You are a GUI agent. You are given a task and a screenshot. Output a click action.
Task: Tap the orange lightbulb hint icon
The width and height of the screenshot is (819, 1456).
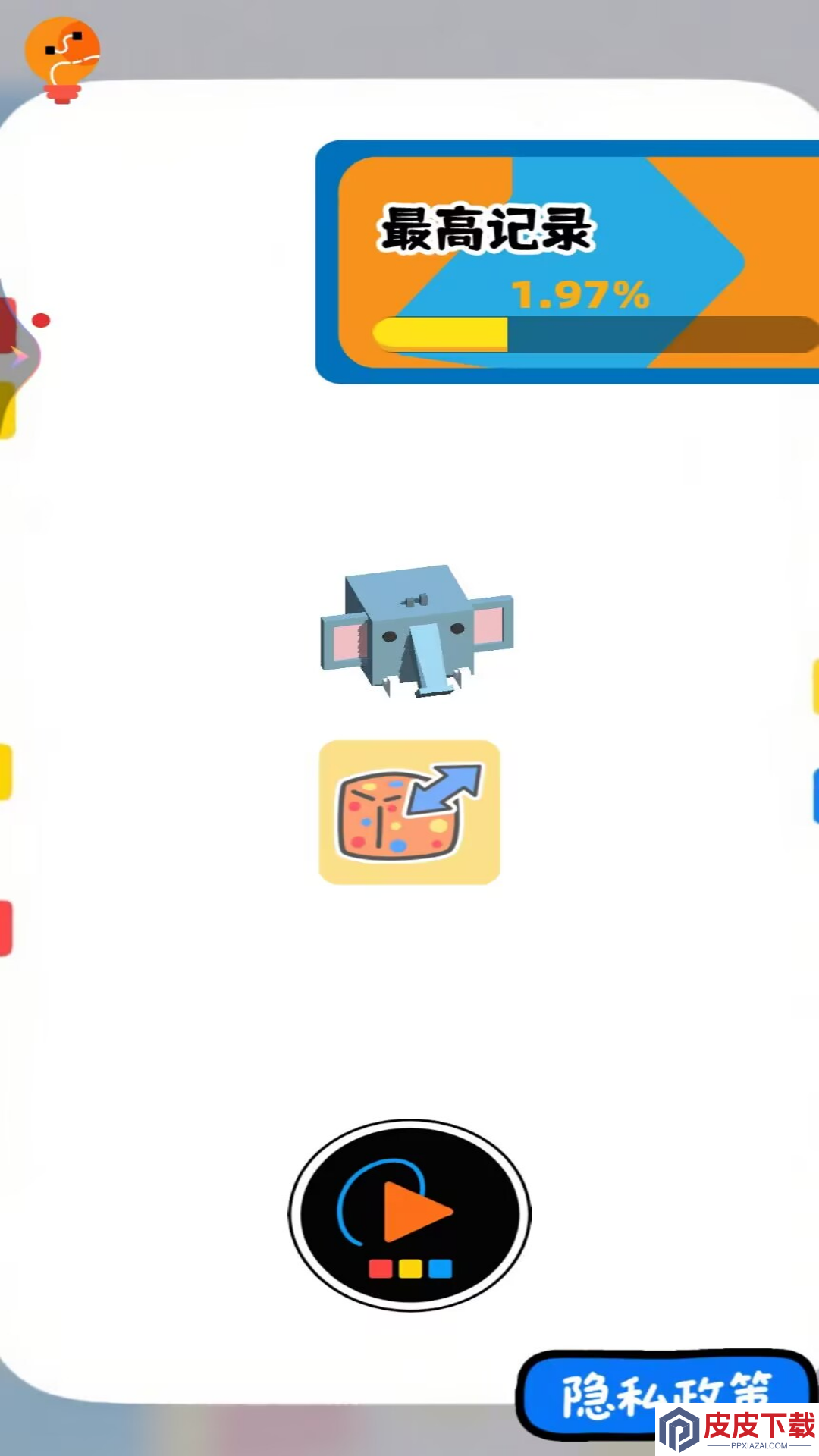(x=62, y=60)
